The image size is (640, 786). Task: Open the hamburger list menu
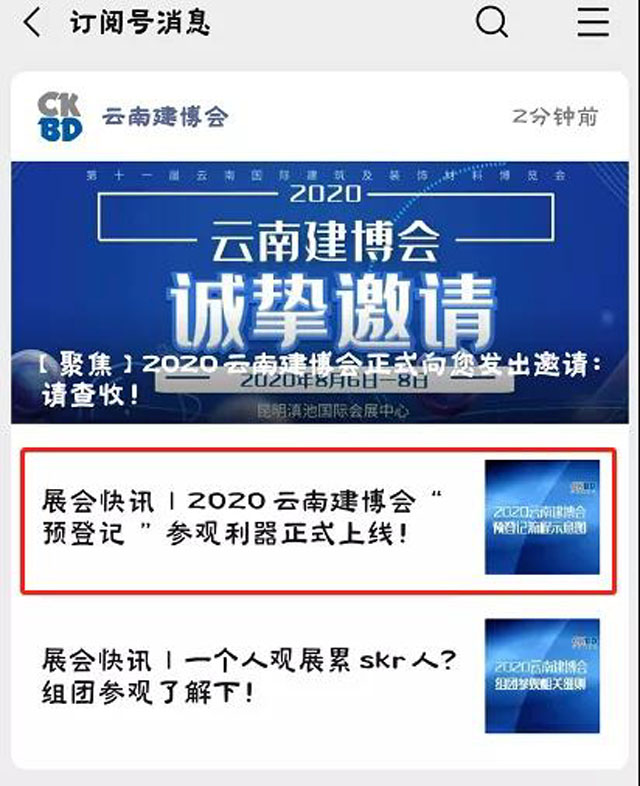(593, 22)
